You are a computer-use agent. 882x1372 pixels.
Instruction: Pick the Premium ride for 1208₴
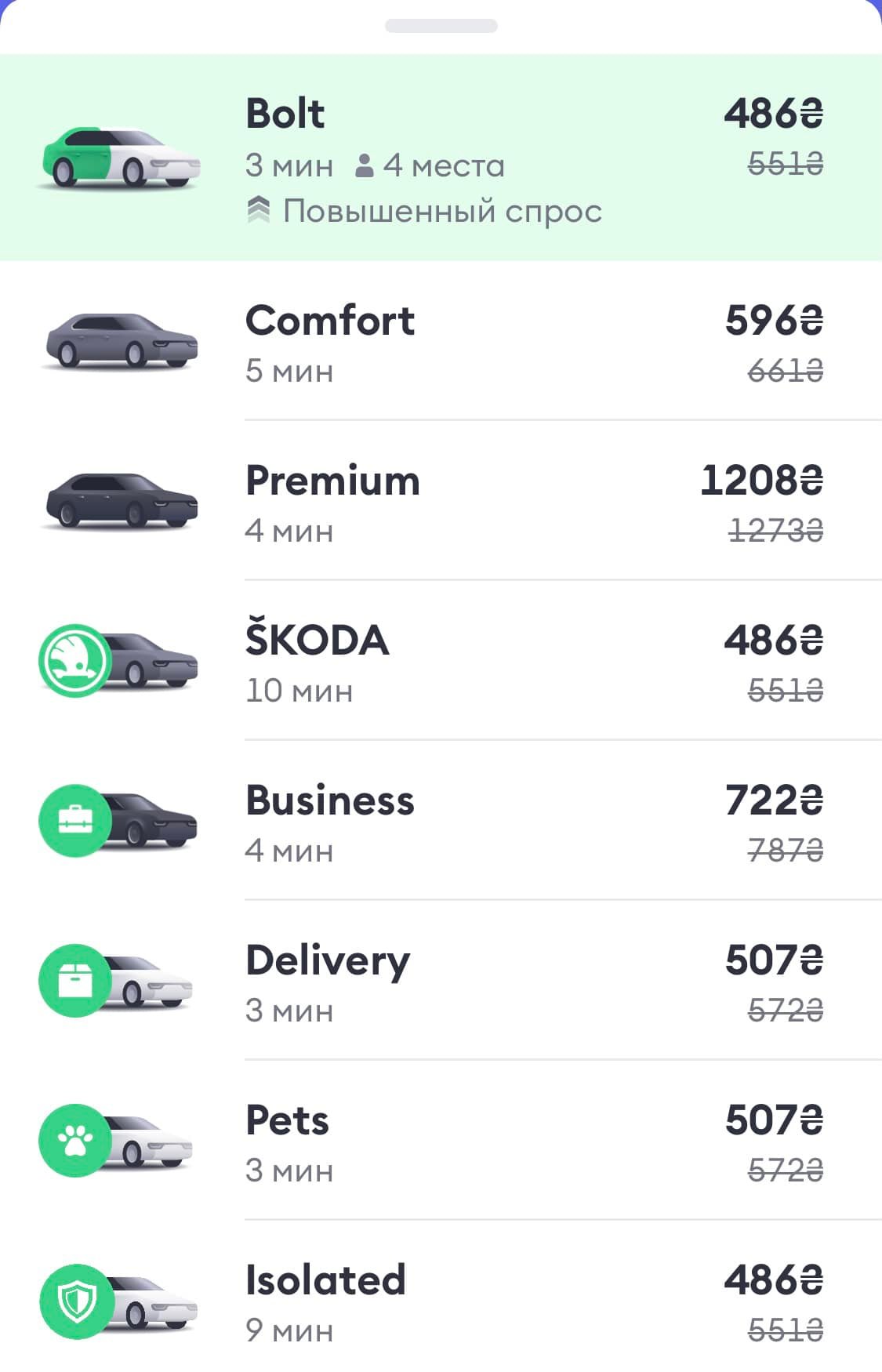(x=441, y=503)
